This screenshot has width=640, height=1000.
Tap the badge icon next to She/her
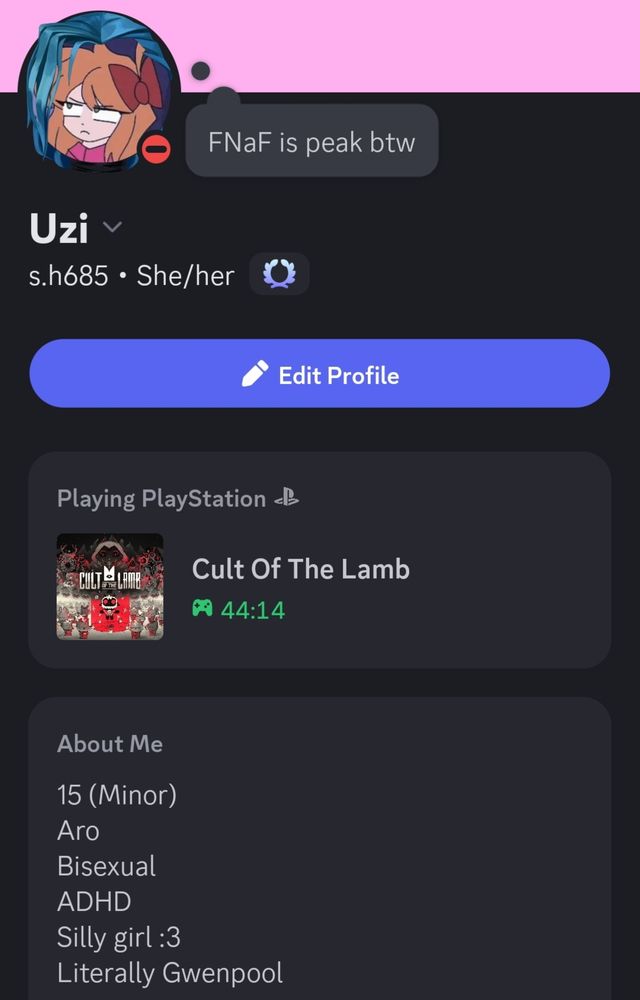279,275
